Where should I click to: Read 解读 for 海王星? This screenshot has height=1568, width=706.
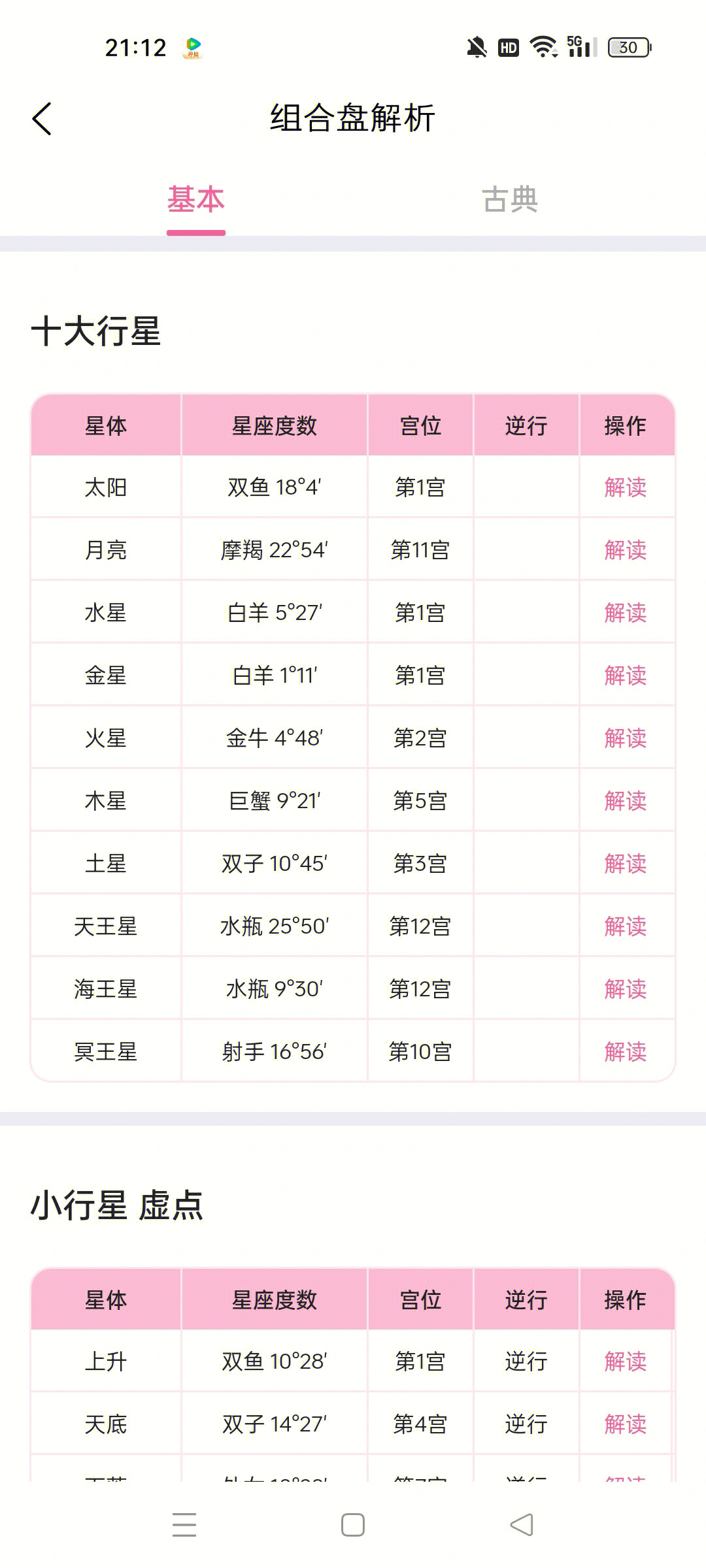pos(625,989)
